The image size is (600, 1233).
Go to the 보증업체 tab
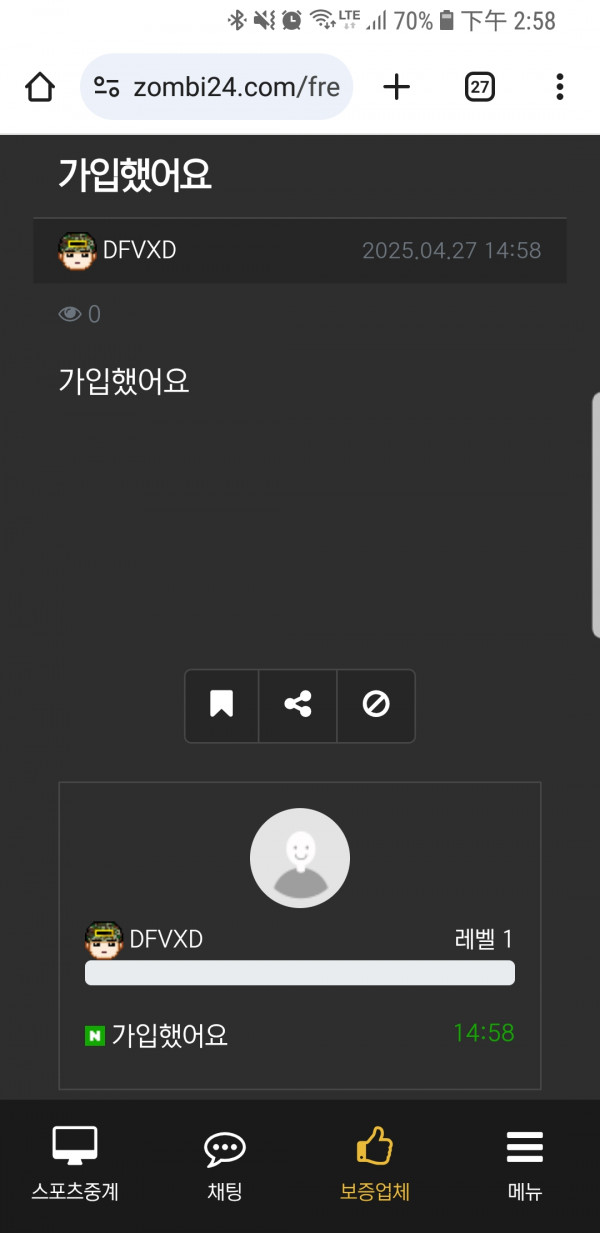tap(375, 1164)
